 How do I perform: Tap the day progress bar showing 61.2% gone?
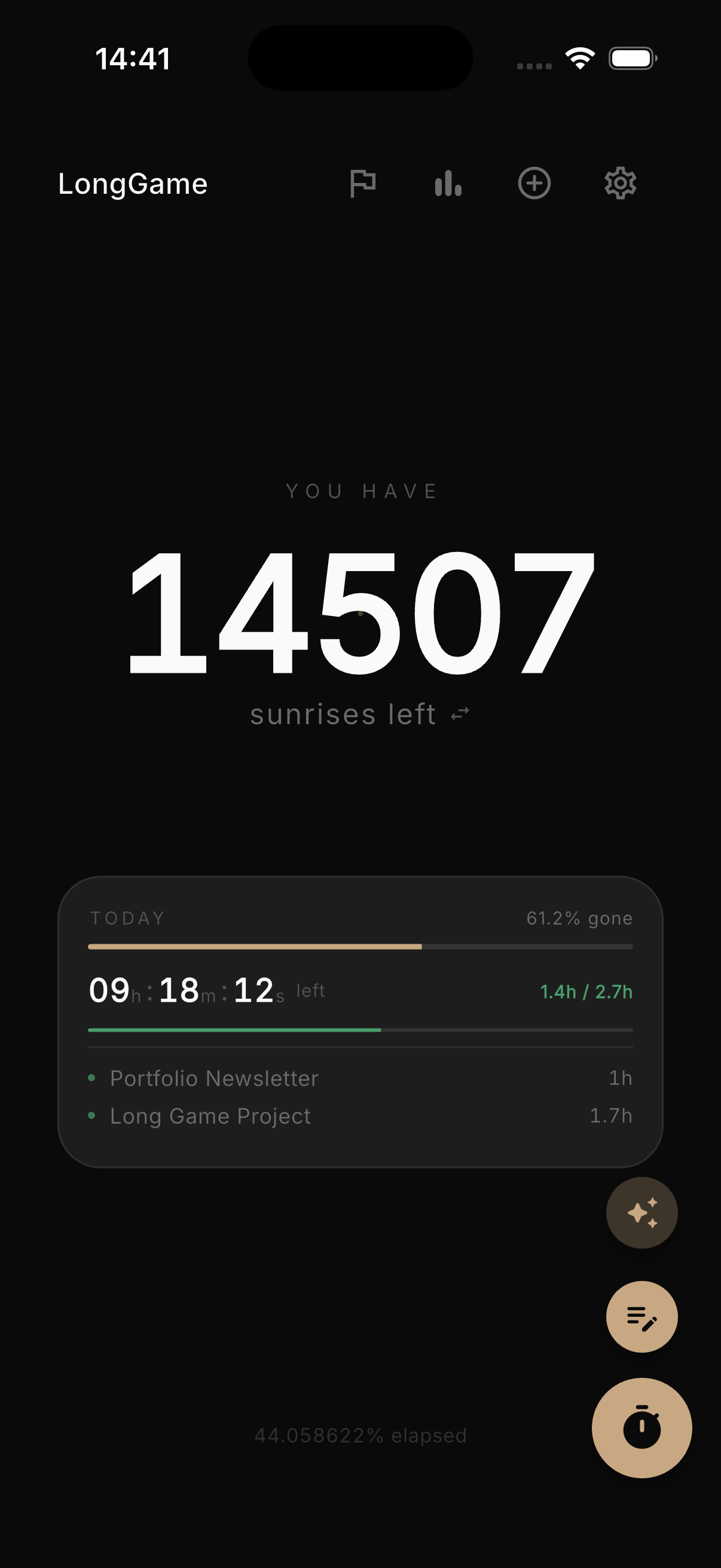(x=360, y=946)
